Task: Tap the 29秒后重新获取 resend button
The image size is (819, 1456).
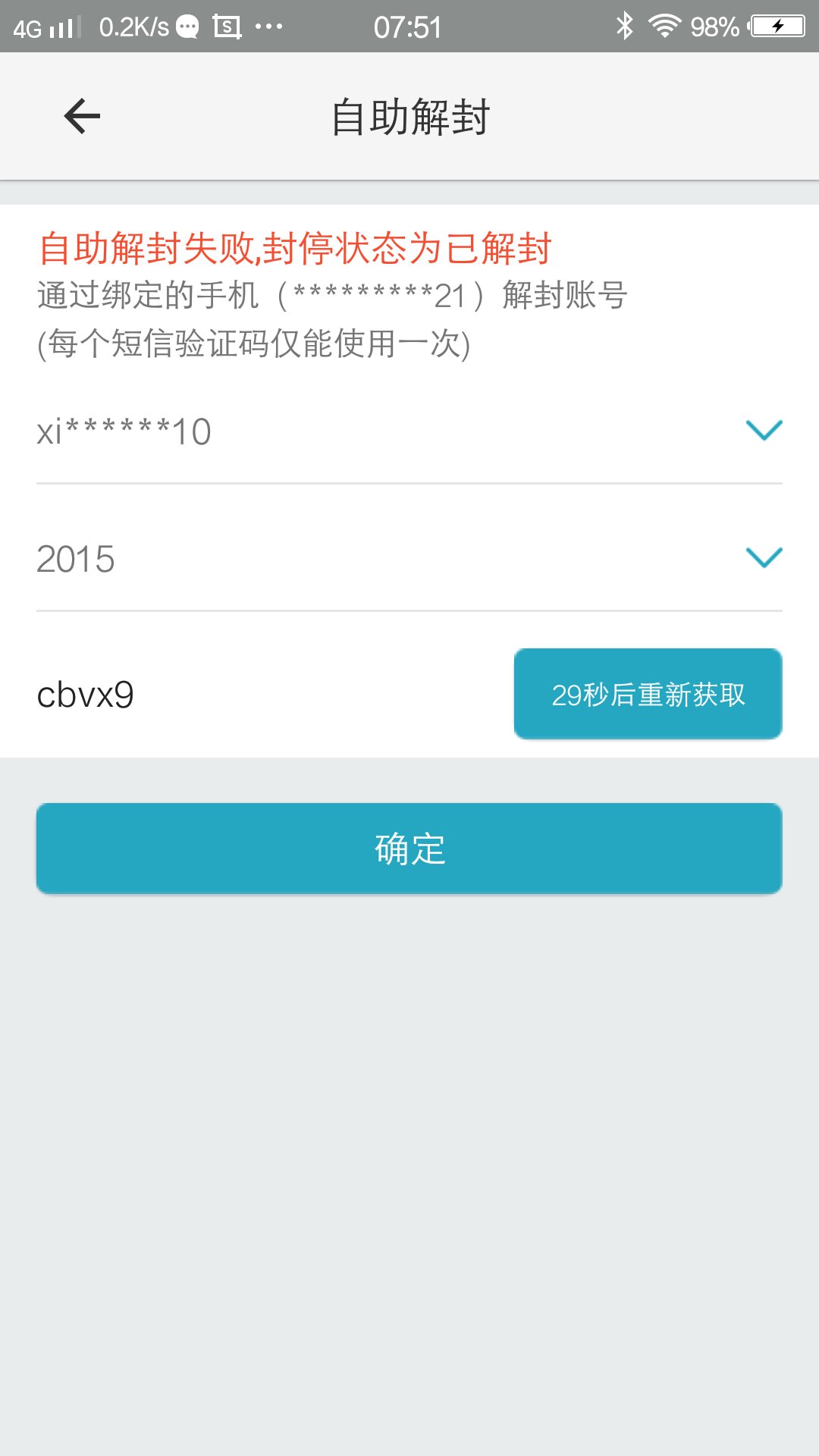Action: pyautogui.click(x=648, y=694)
